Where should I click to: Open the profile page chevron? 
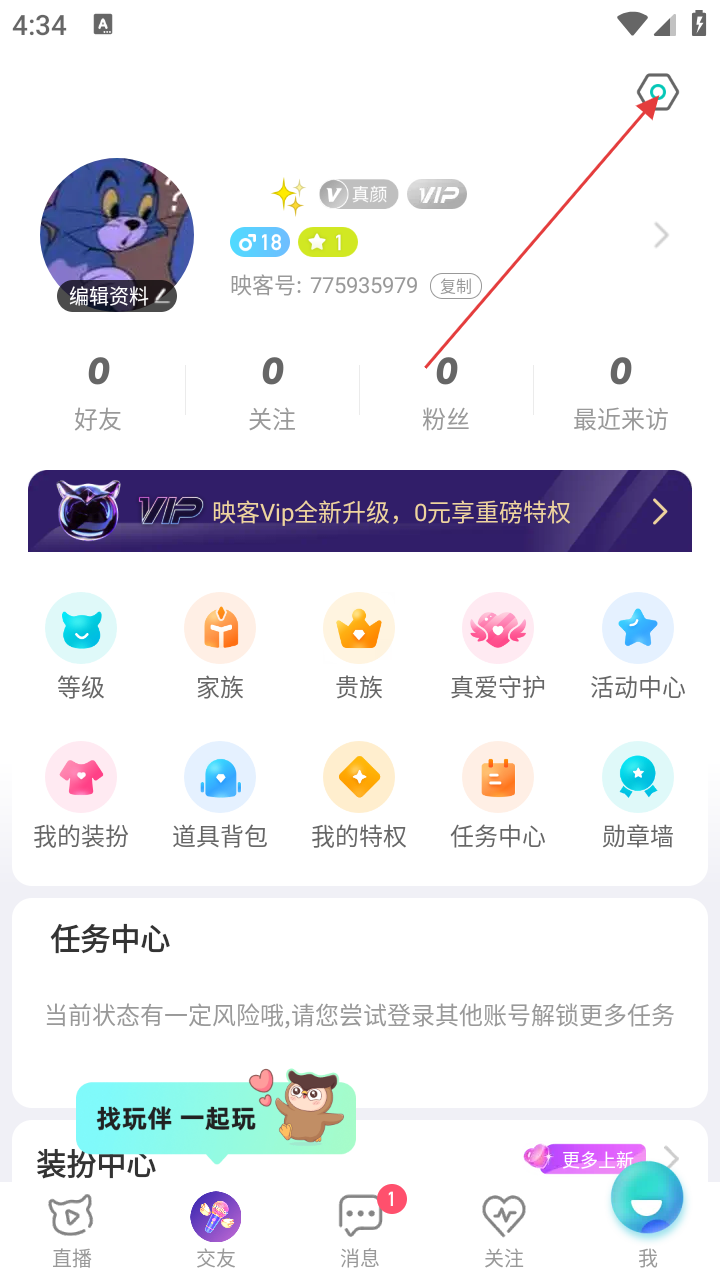tap(660, 236)
